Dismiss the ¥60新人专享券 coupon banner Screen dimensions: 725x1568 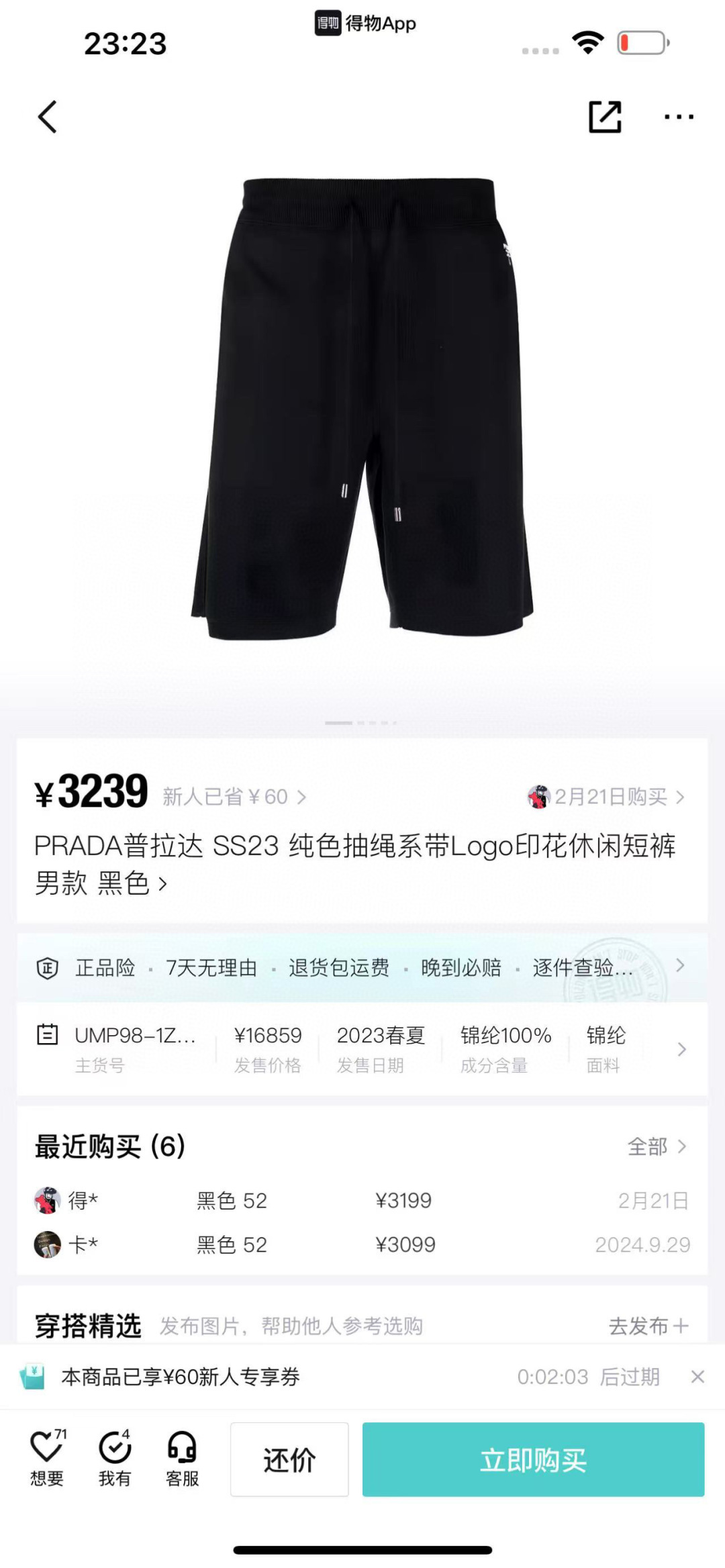697,1377
